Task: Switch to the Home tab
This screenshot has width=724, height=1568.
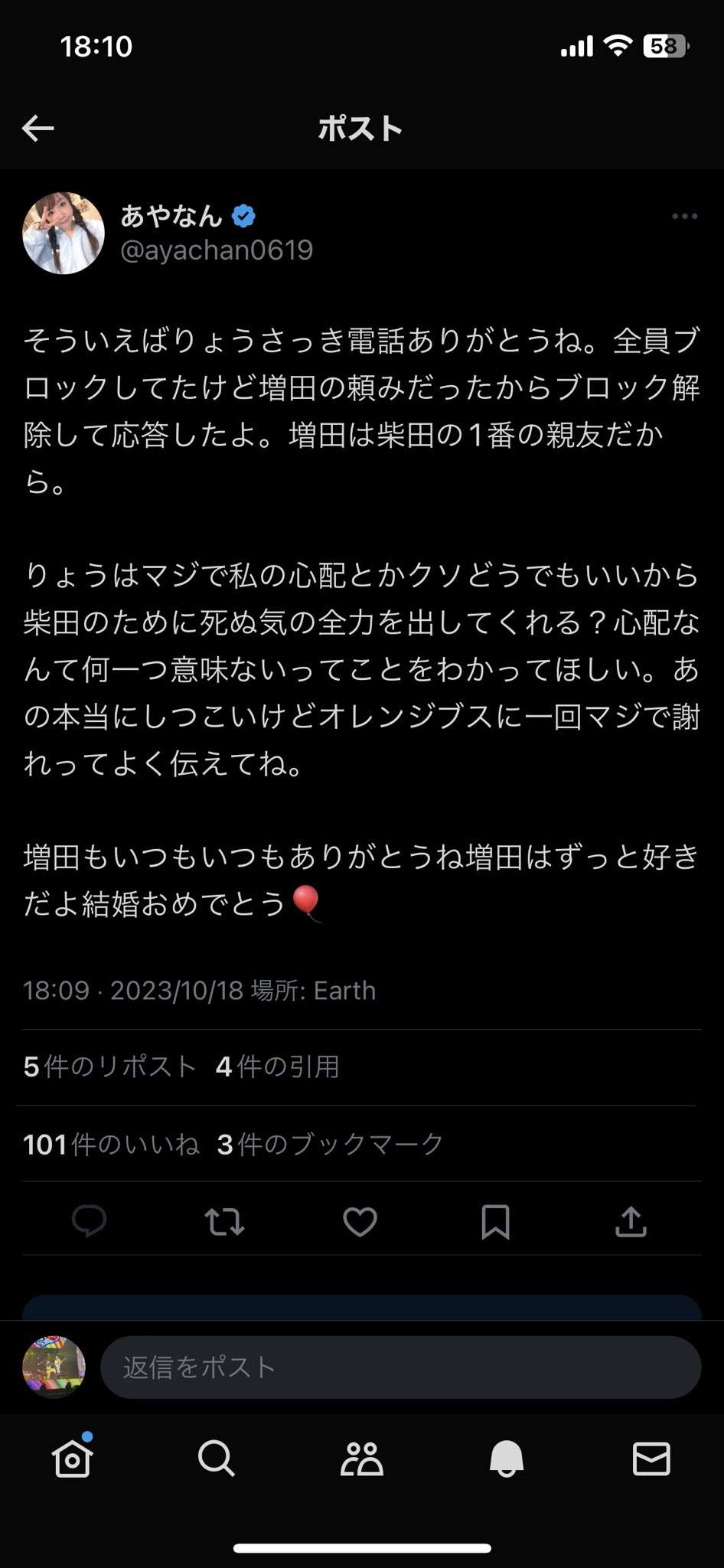Action: click(x=73, y=1459)
